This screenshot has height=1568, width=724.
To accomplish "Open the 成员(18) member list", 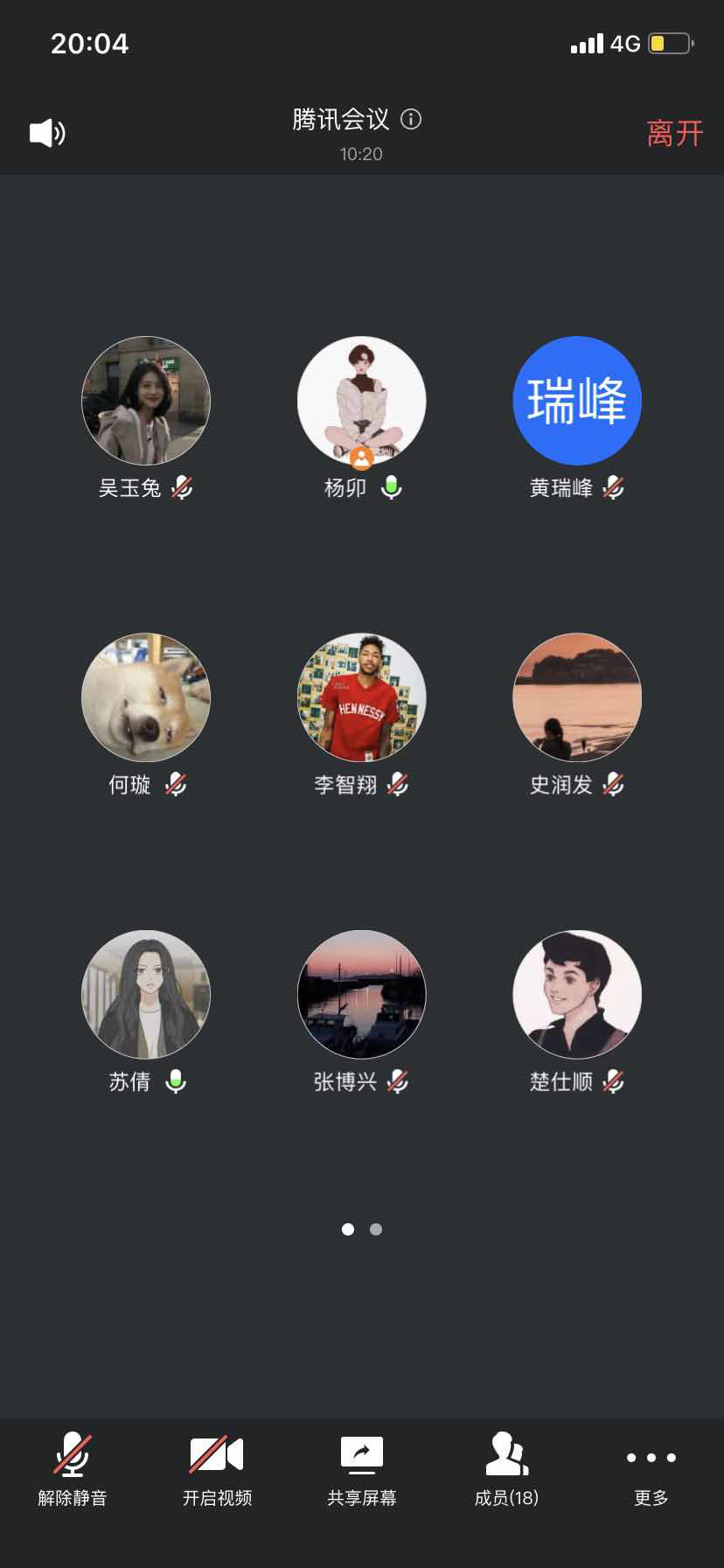I will pyautogui.click(x=507, y=1472).
